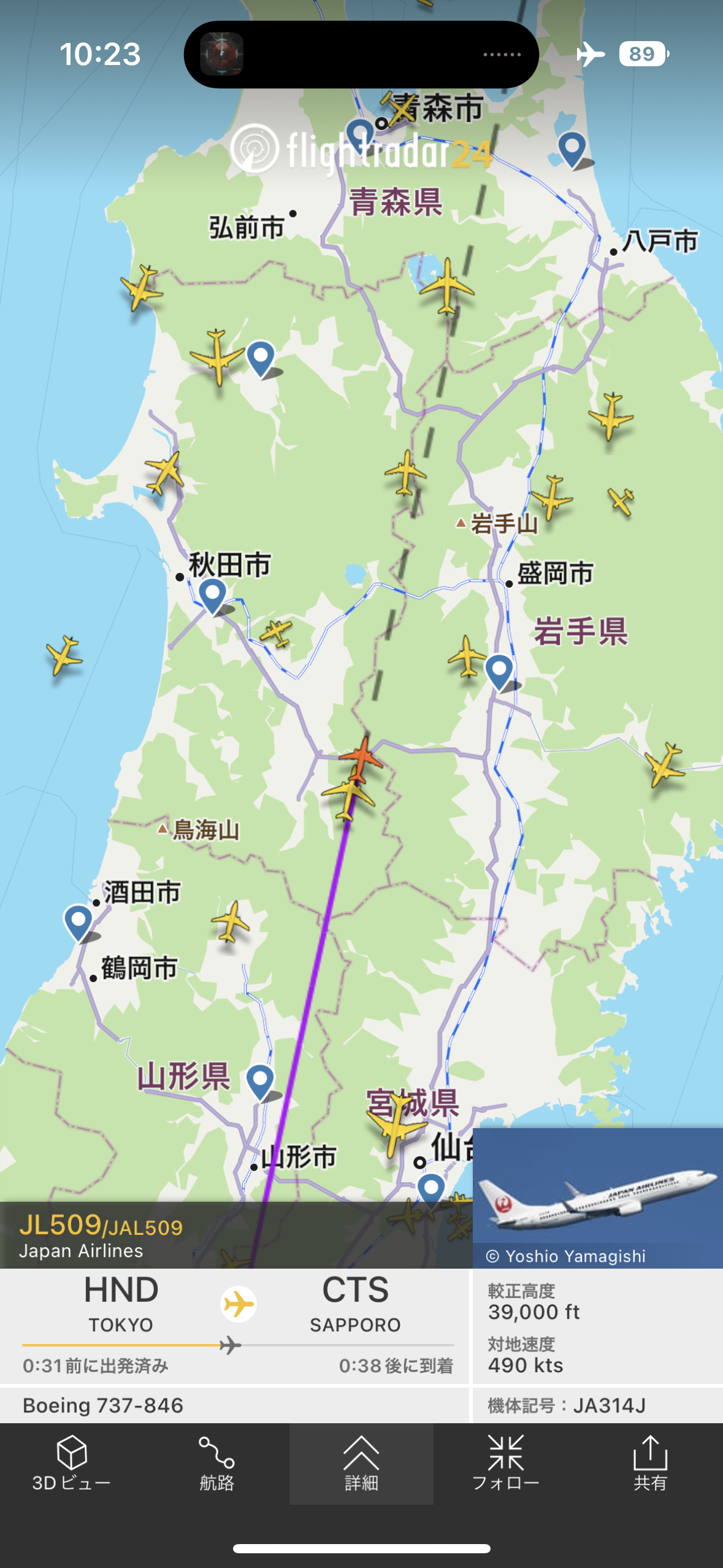Share flight via 共有 button
Image resolution: width=723 pixels, height=1568 pixels.
(x=650, y=1462)
